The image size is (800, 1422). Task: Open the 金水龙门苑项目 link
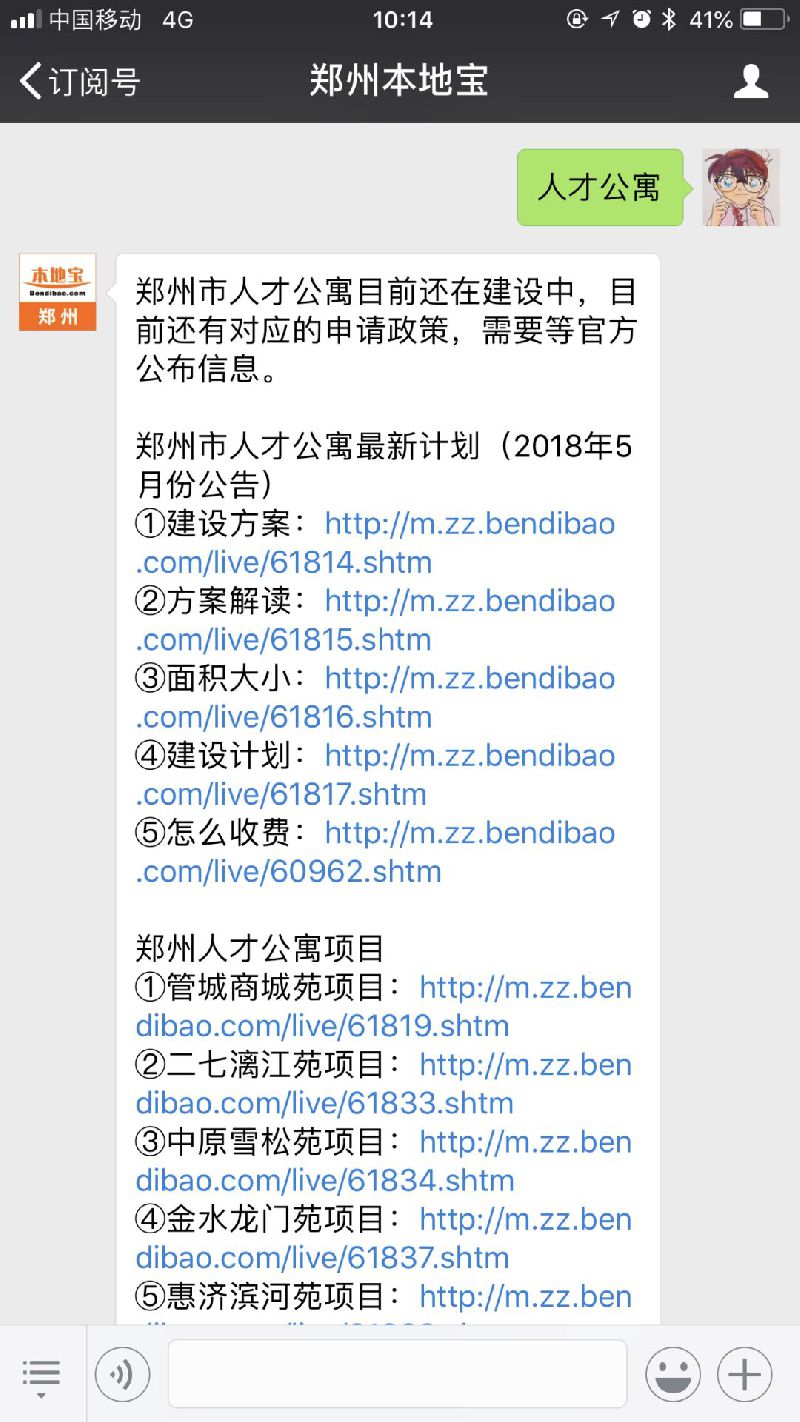(384, 1239)
